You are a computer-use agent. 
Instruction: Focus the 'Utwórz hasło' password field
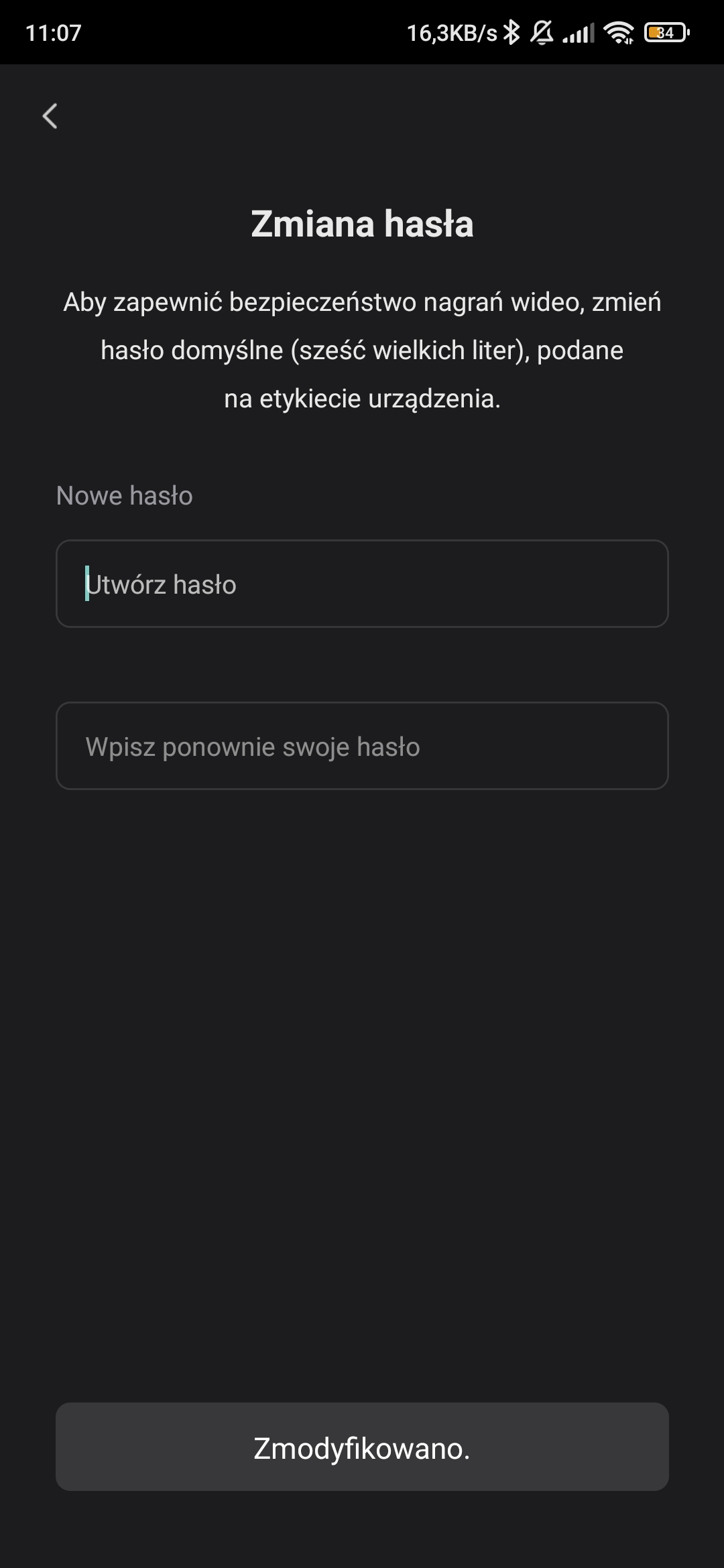pyautogui.click(x=362, y=584)
